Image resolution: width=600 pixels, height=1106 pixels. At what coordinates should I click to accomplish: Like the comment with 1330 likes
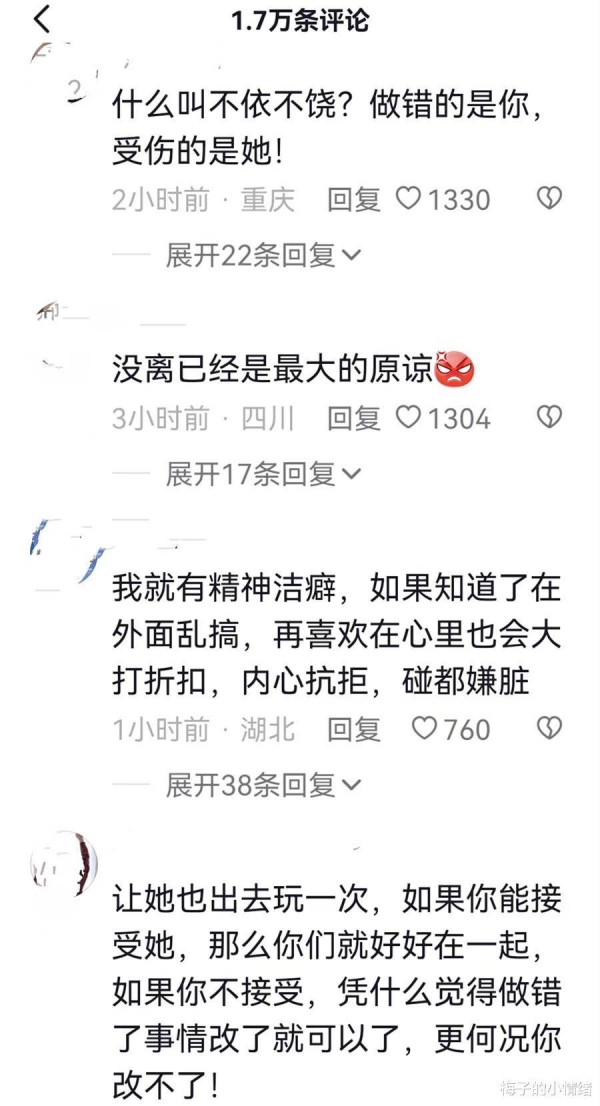(x=409, y=199)
